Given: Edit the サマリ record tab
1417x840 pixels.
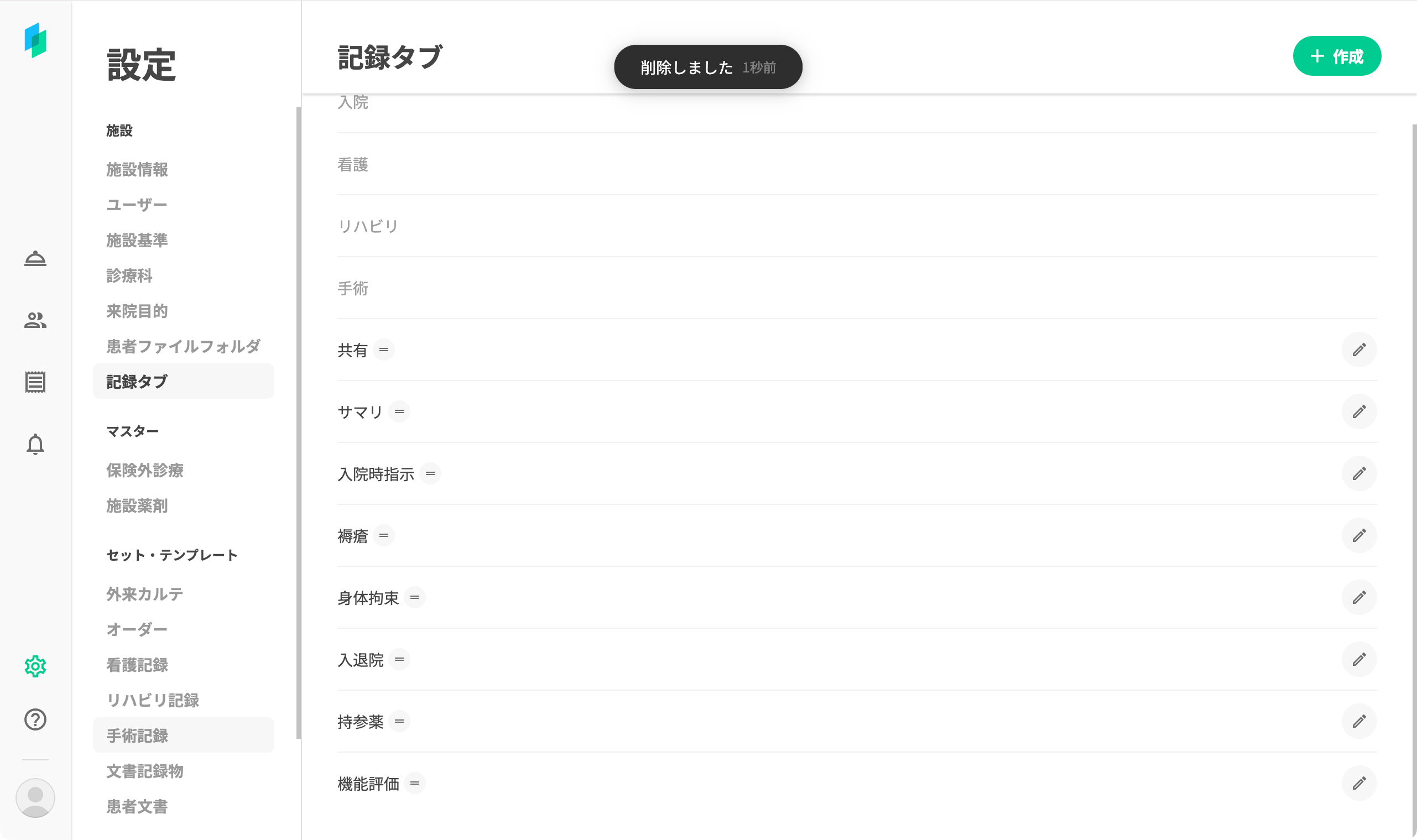Looking at the screenshot, I should tap(1358, 411).
